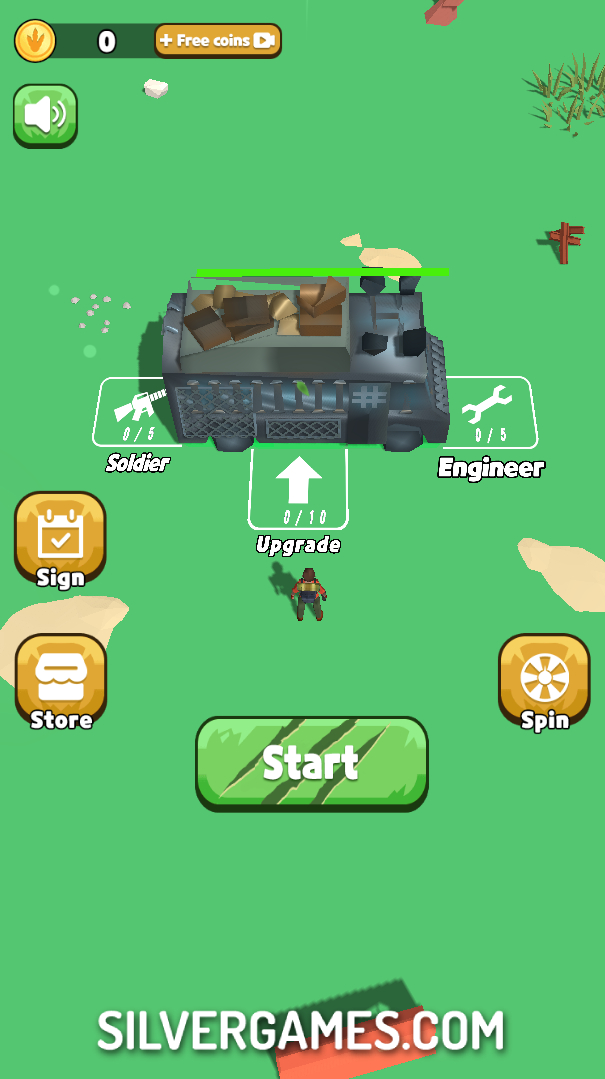605x1079 pixels.
Task: Open the Spin wheel
Action: pos(544,682)
